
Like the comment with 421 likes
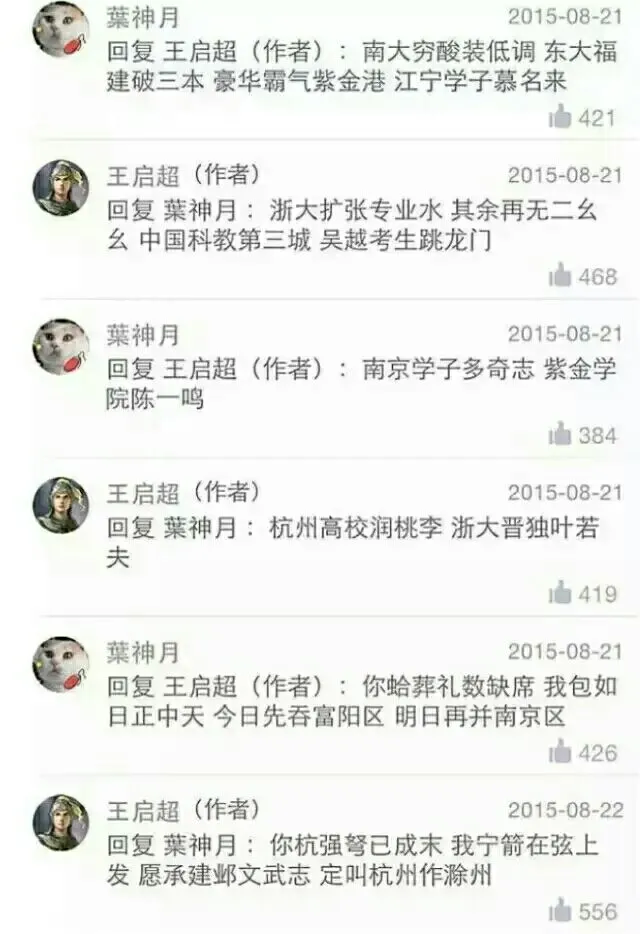pos(560,117)
